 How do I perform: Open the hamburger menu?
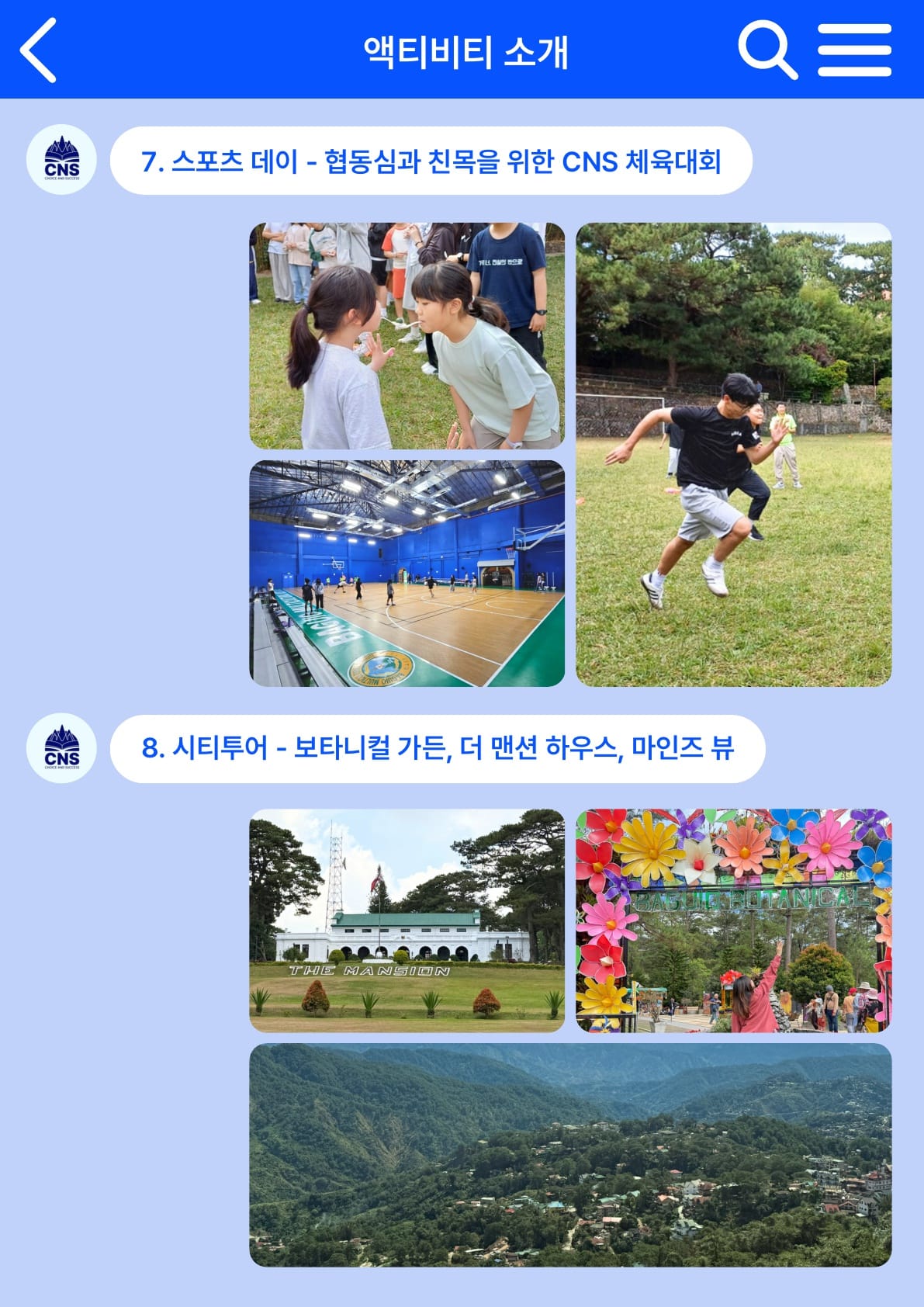coord(854,50)
